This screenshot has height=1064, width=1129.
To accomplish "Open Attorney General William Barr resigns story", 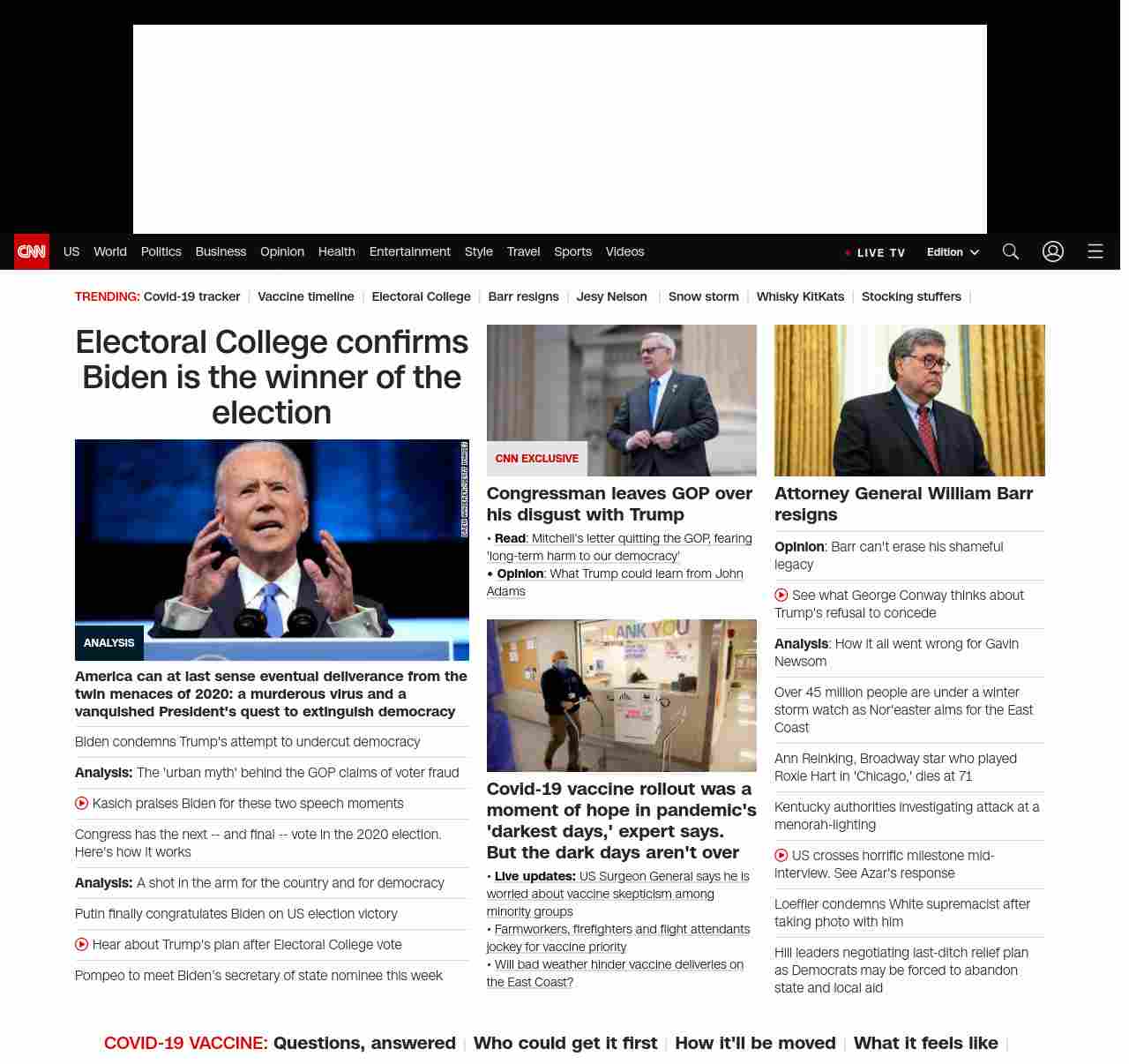I will pos(903,504).
